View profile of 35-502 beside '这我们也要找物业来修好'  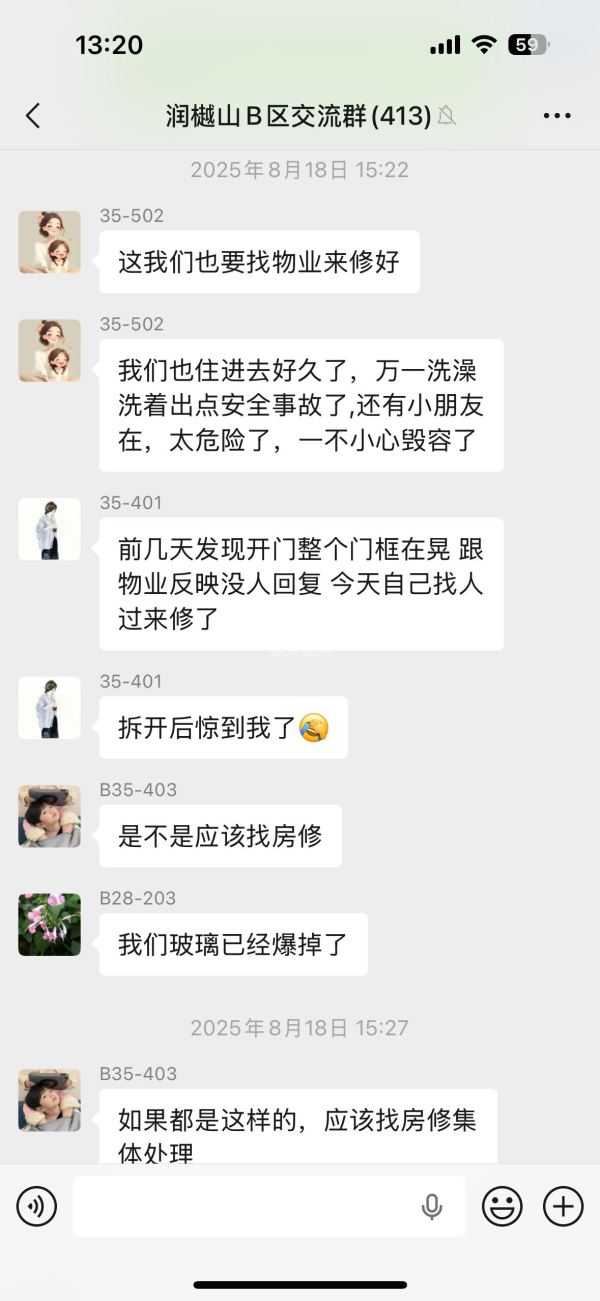(49, 242)
